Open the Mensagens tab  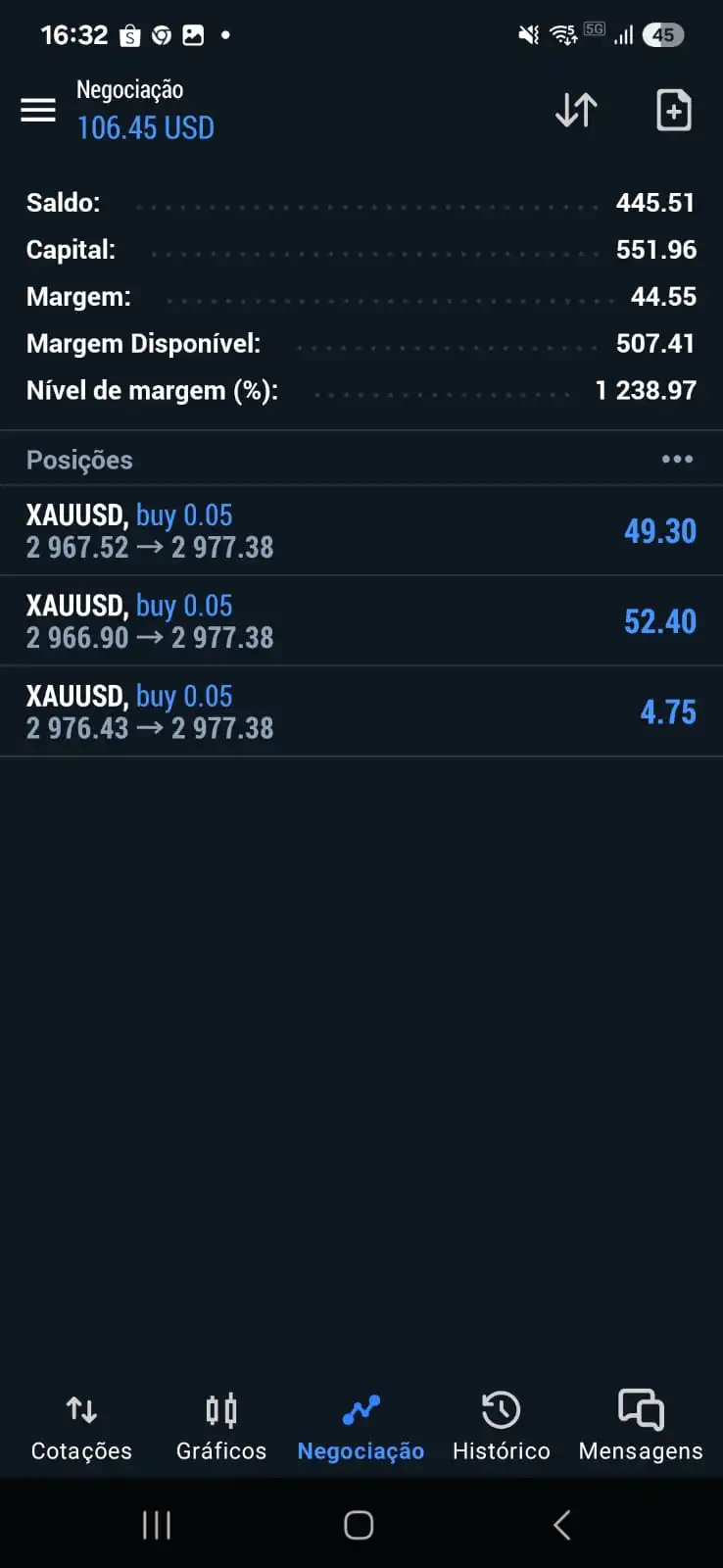[x=641, y=1427]
